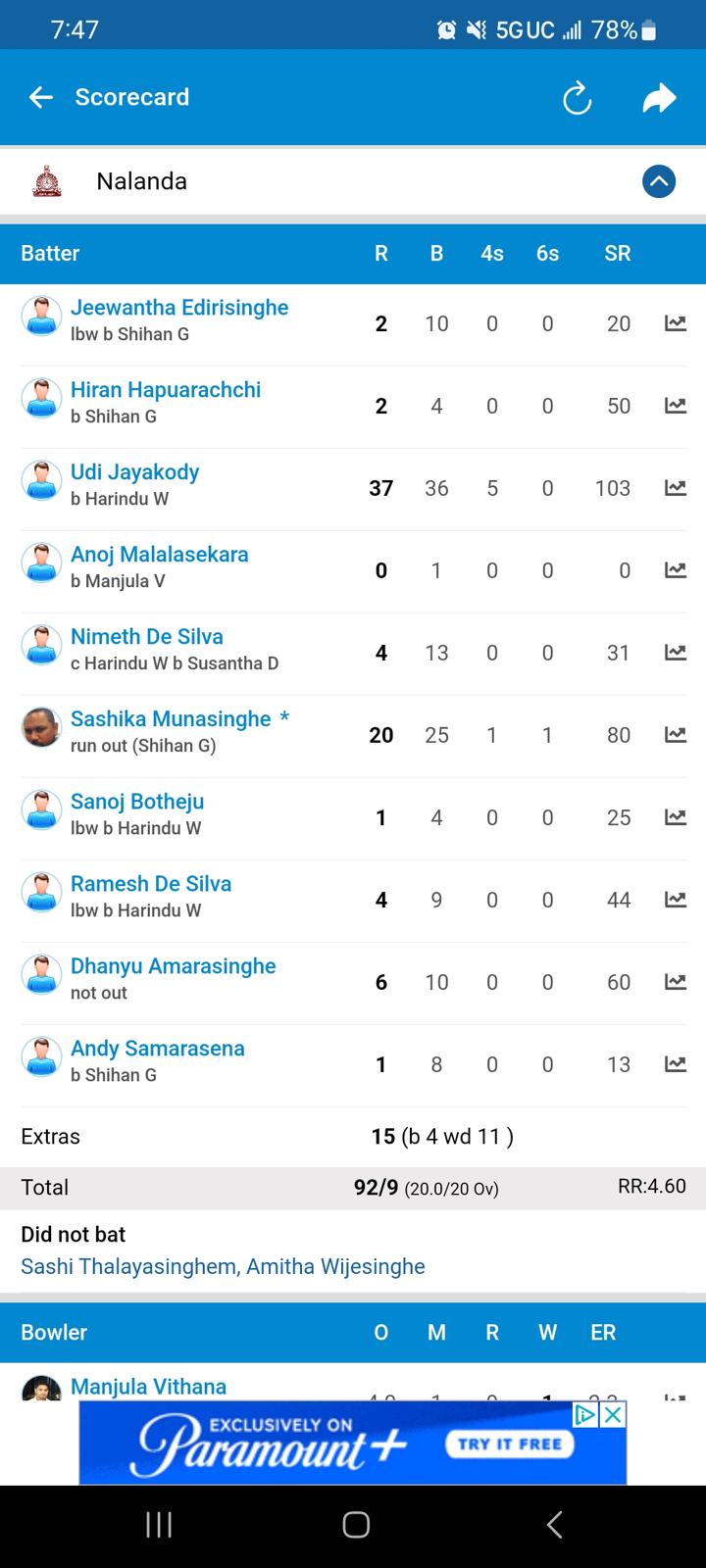Collapse the Nalanda innings section

[659, 181]
